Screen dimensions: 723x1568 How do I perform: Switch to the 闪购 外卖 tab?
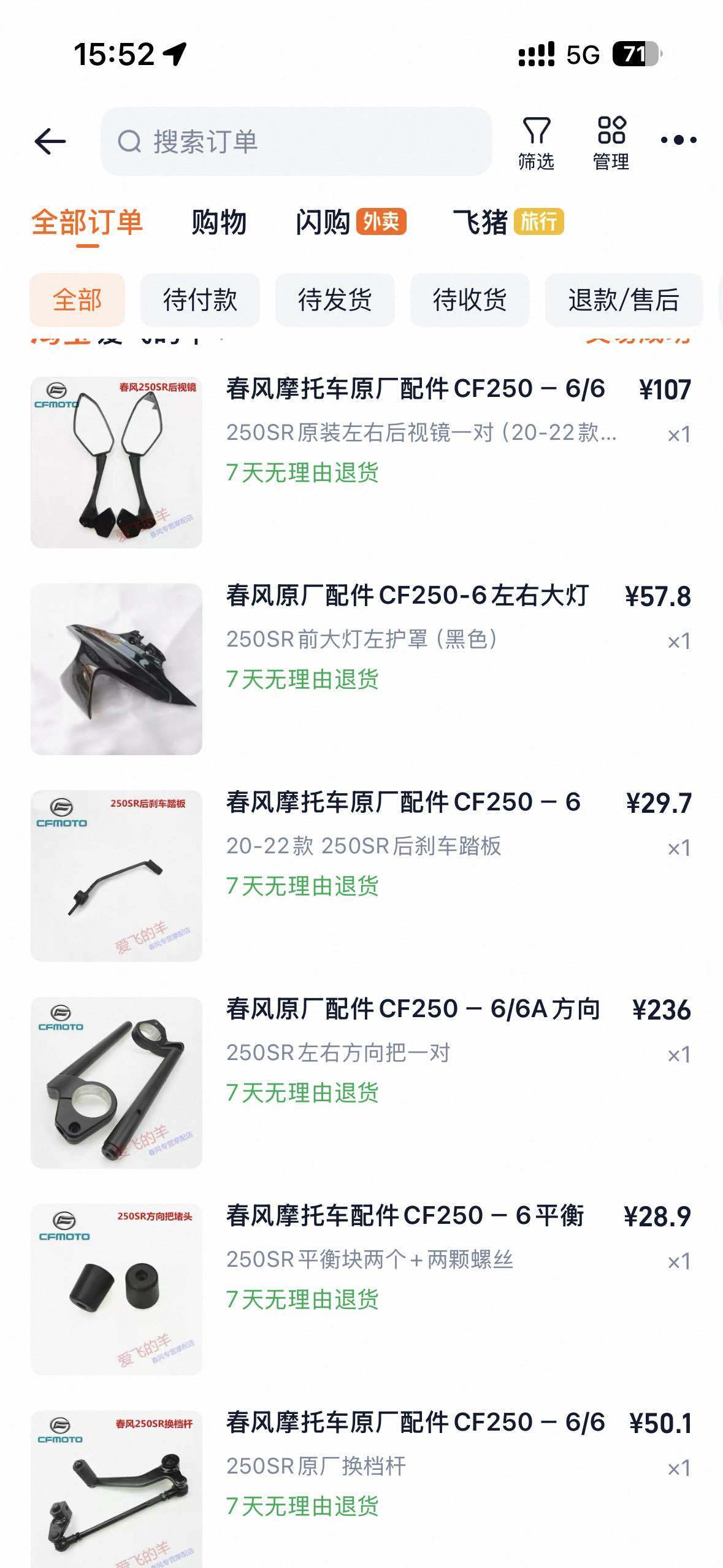tap(350, 222)
